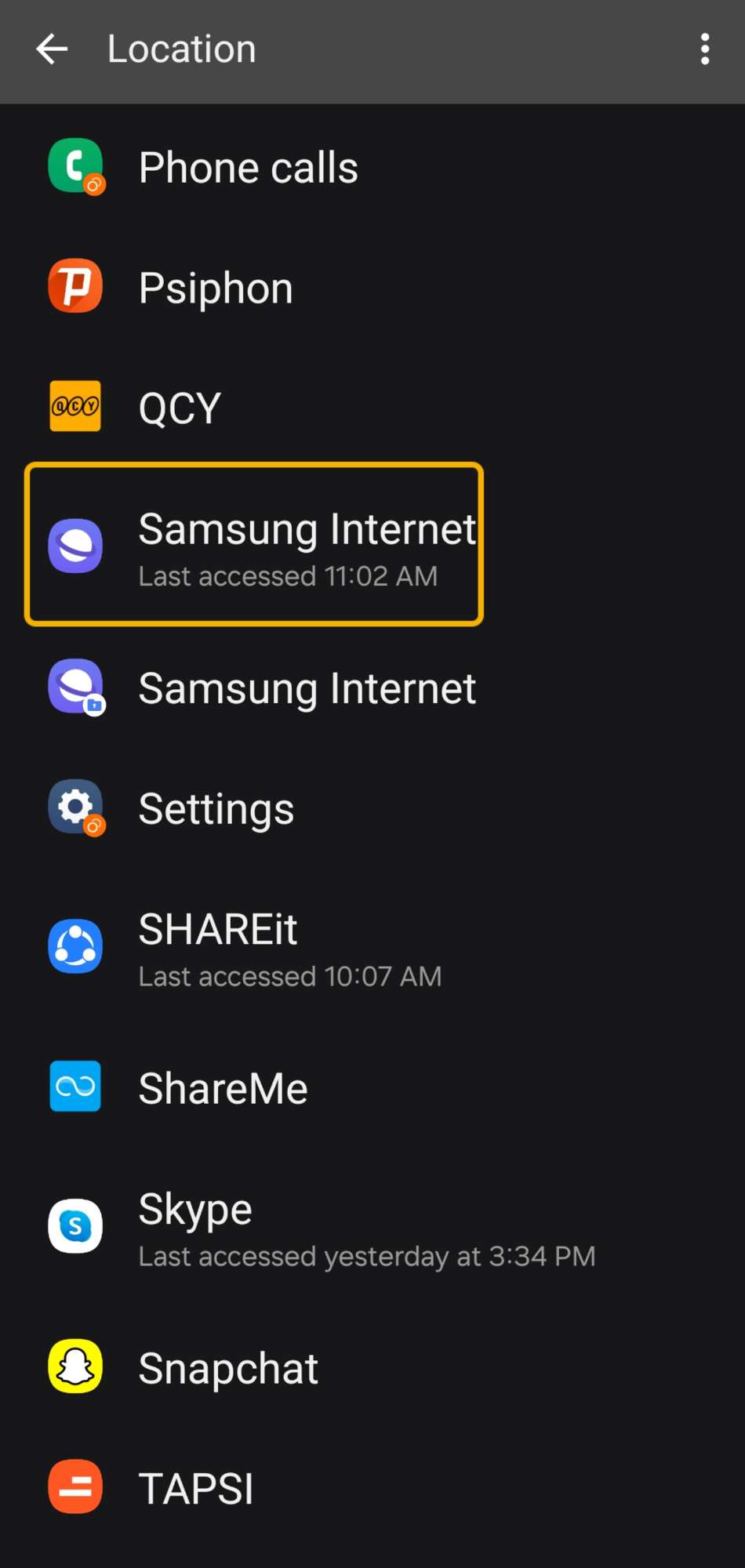Tap the Snapchat entry
Viewport: 745px width, 1568px height.
pos(372,1367)
